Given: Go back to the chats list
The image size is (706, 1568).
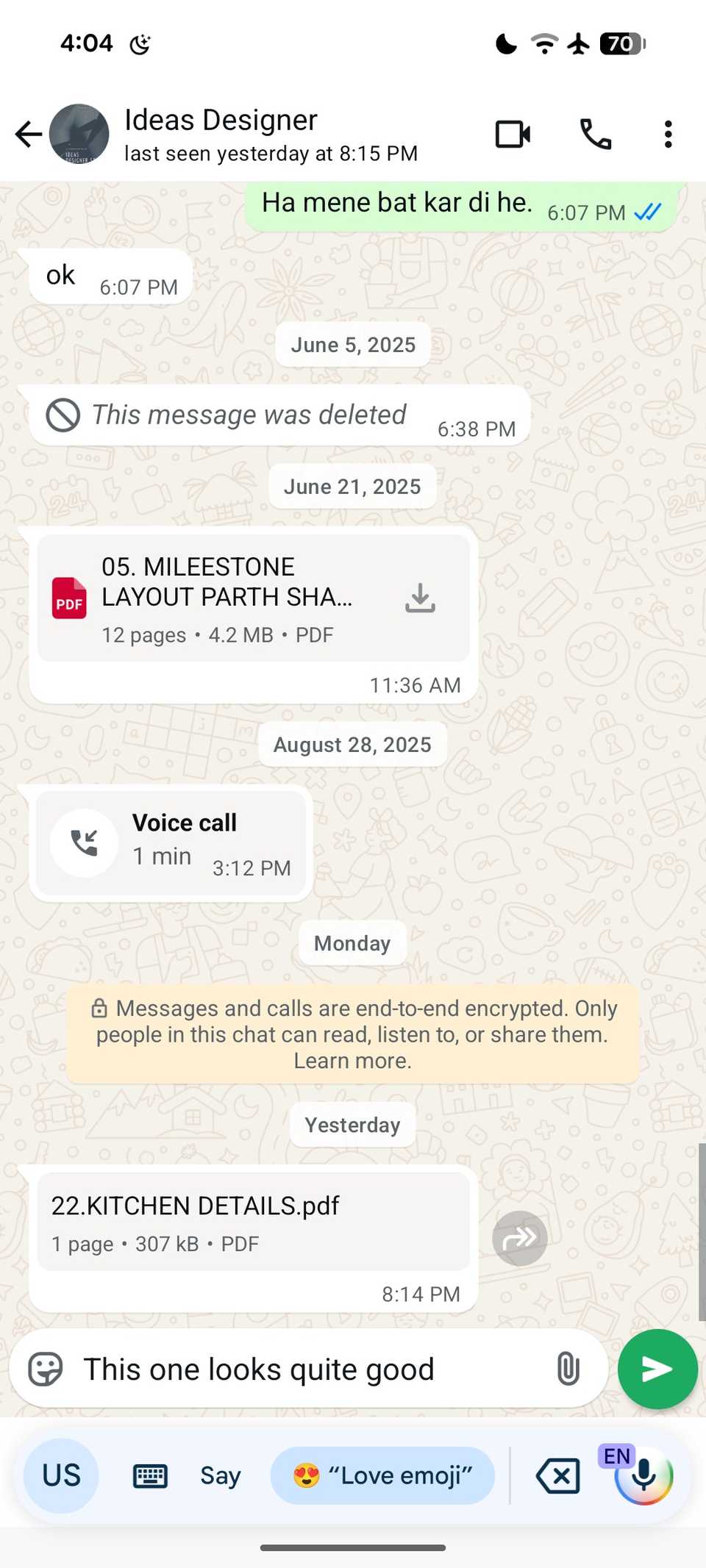Looking at the screenshot, I should [28, 135].
